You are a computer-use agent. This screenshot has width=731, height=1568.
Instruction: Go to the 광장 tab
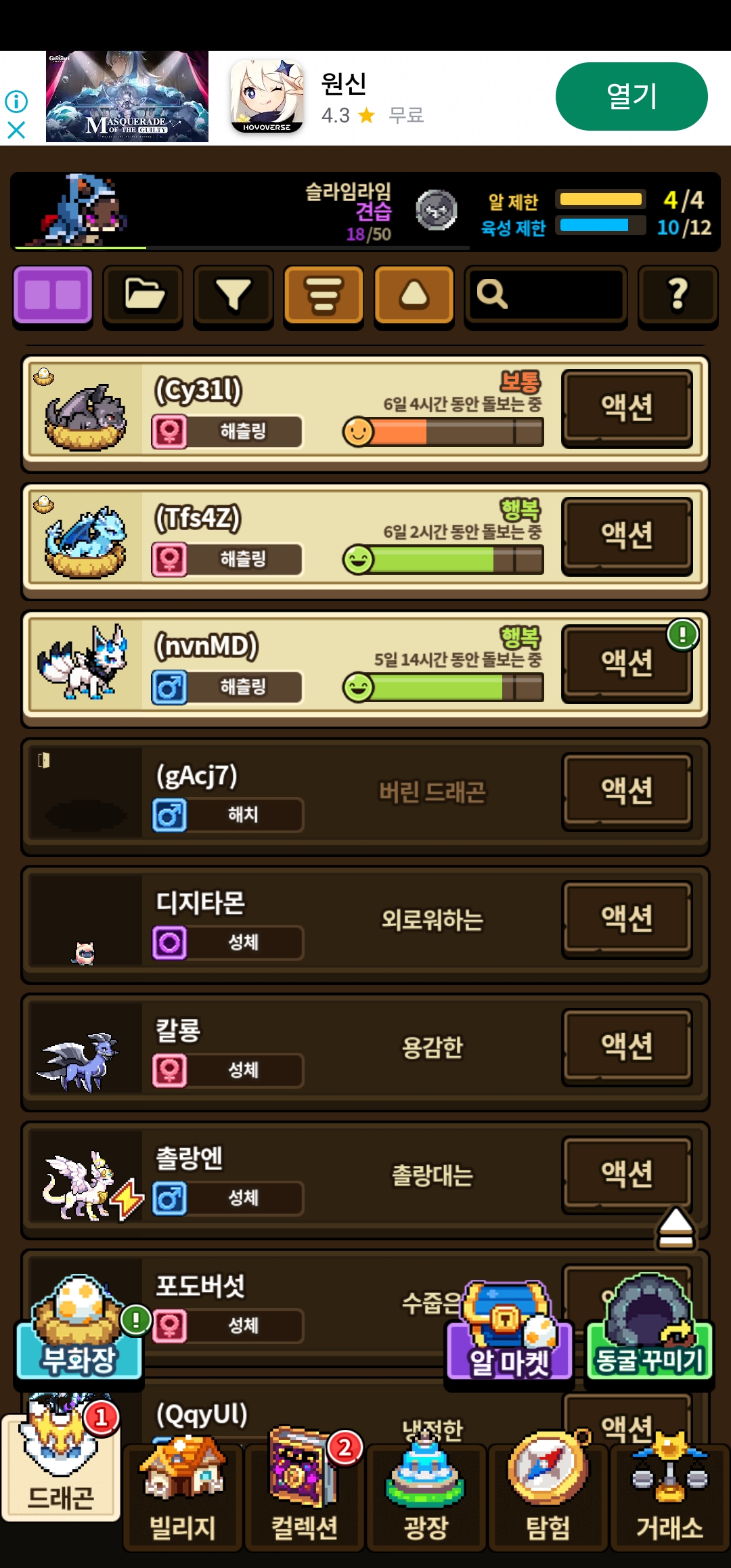(426, 1498)
